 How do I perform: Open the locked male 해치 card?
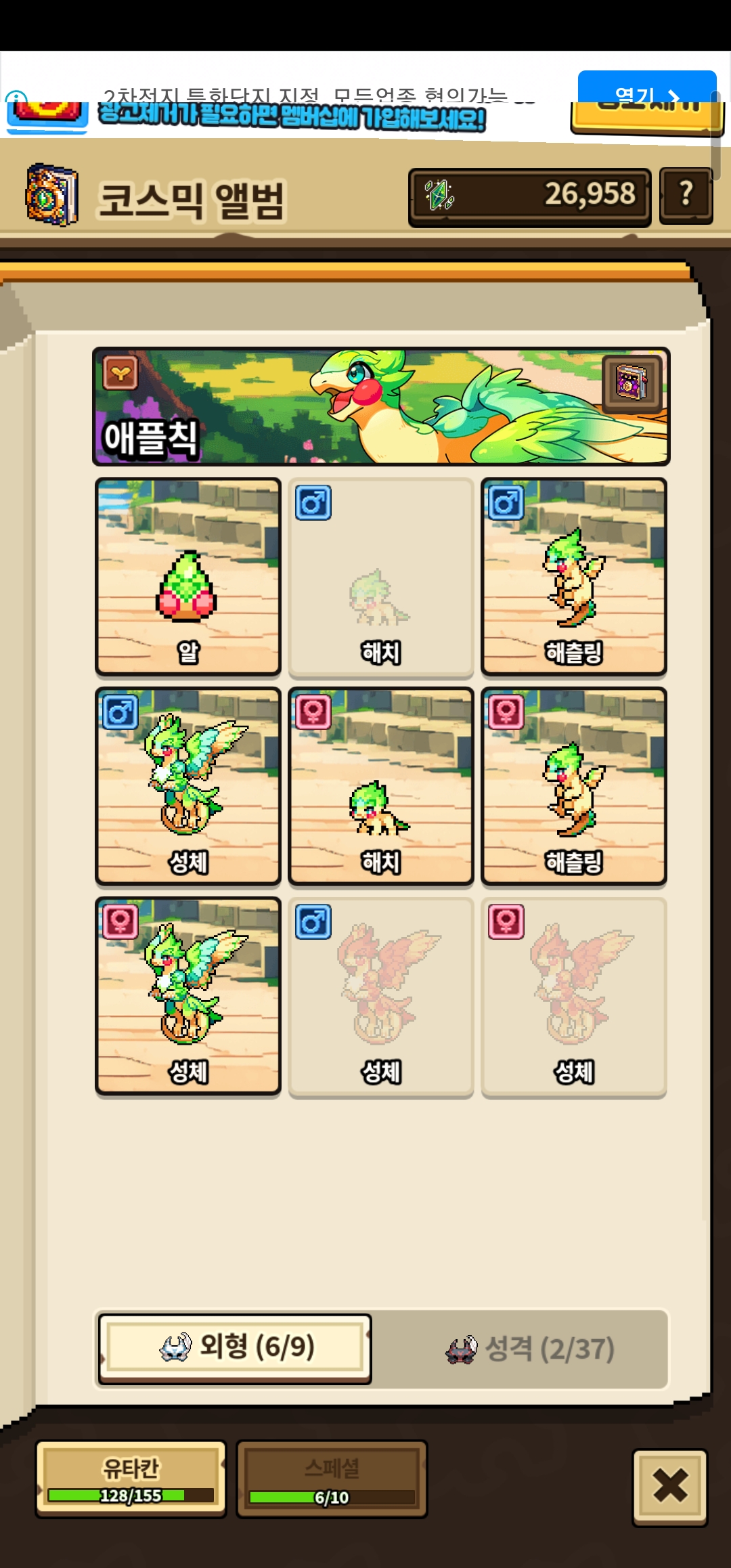tap(380, 577)
